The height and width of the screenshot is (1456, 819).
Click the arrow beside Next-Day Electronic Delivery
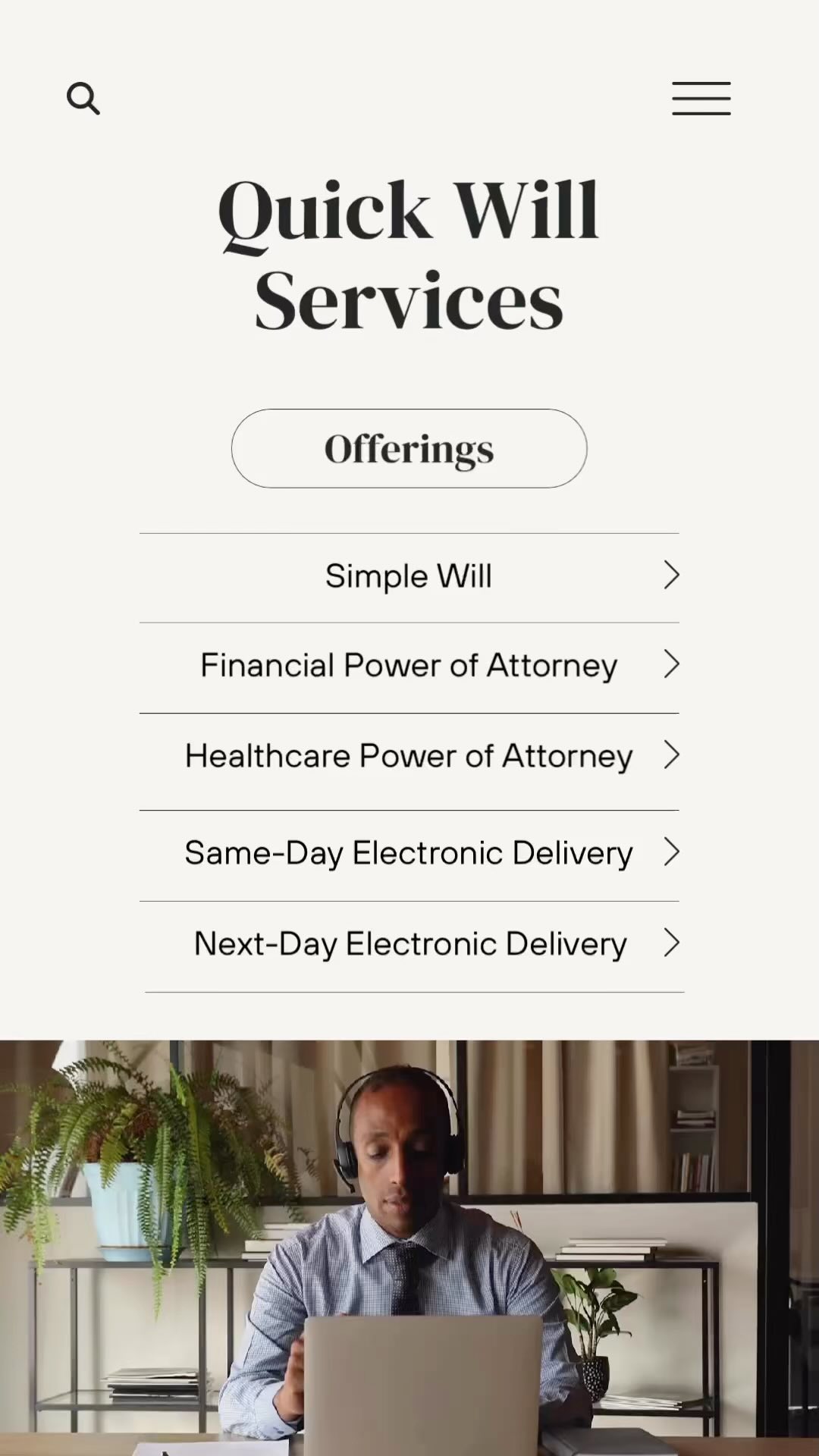[672, 943]
